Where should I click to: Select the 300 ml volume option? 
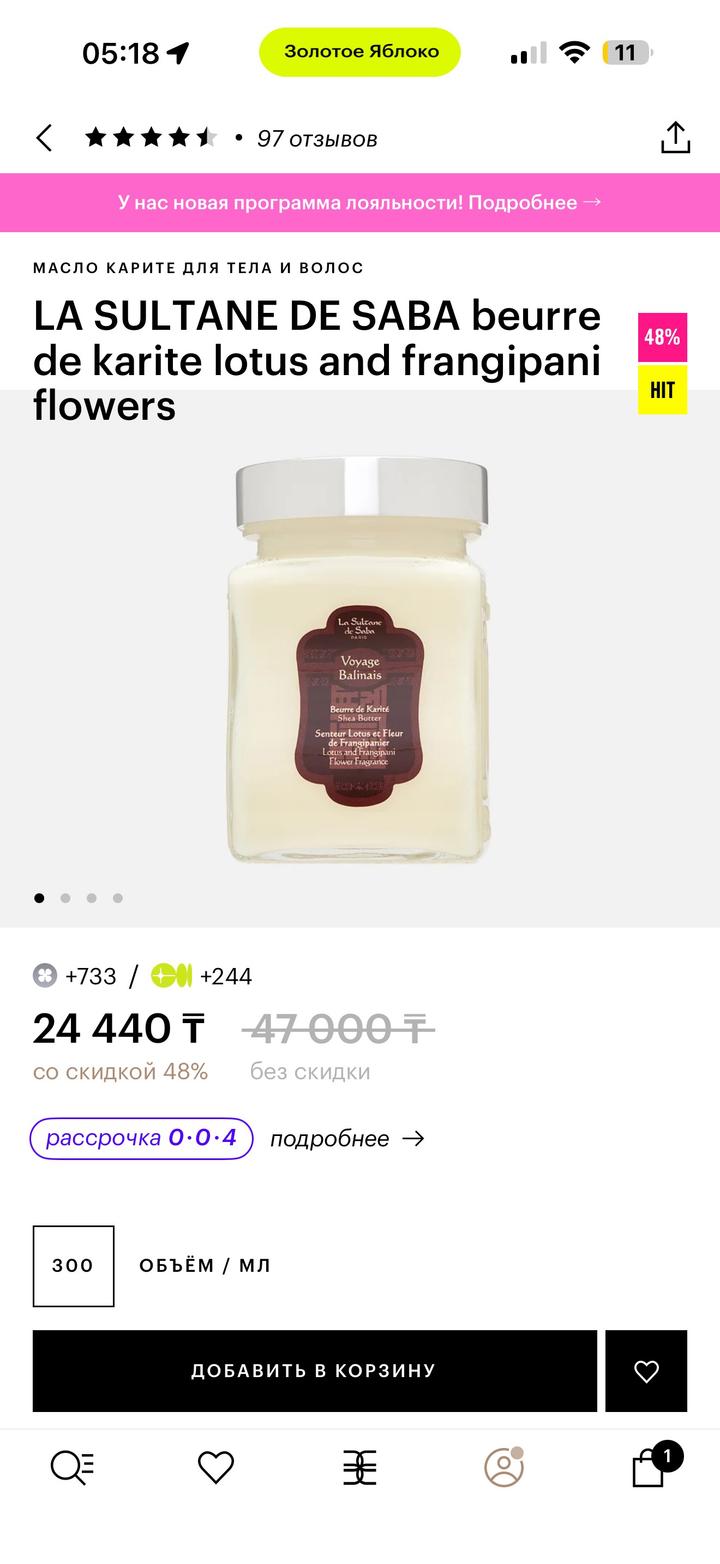(x=73, y=1266)
